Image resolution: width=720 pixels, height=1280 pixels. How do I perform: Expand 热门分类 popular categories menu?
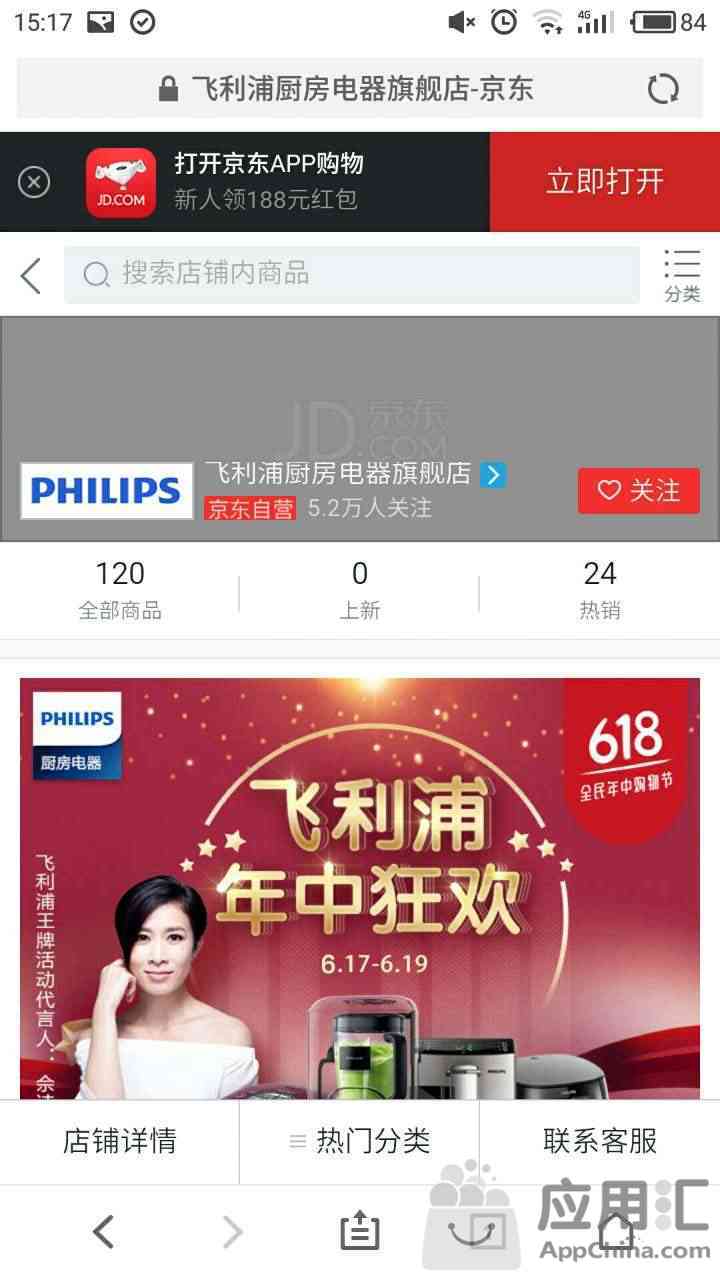[360, 1141]
